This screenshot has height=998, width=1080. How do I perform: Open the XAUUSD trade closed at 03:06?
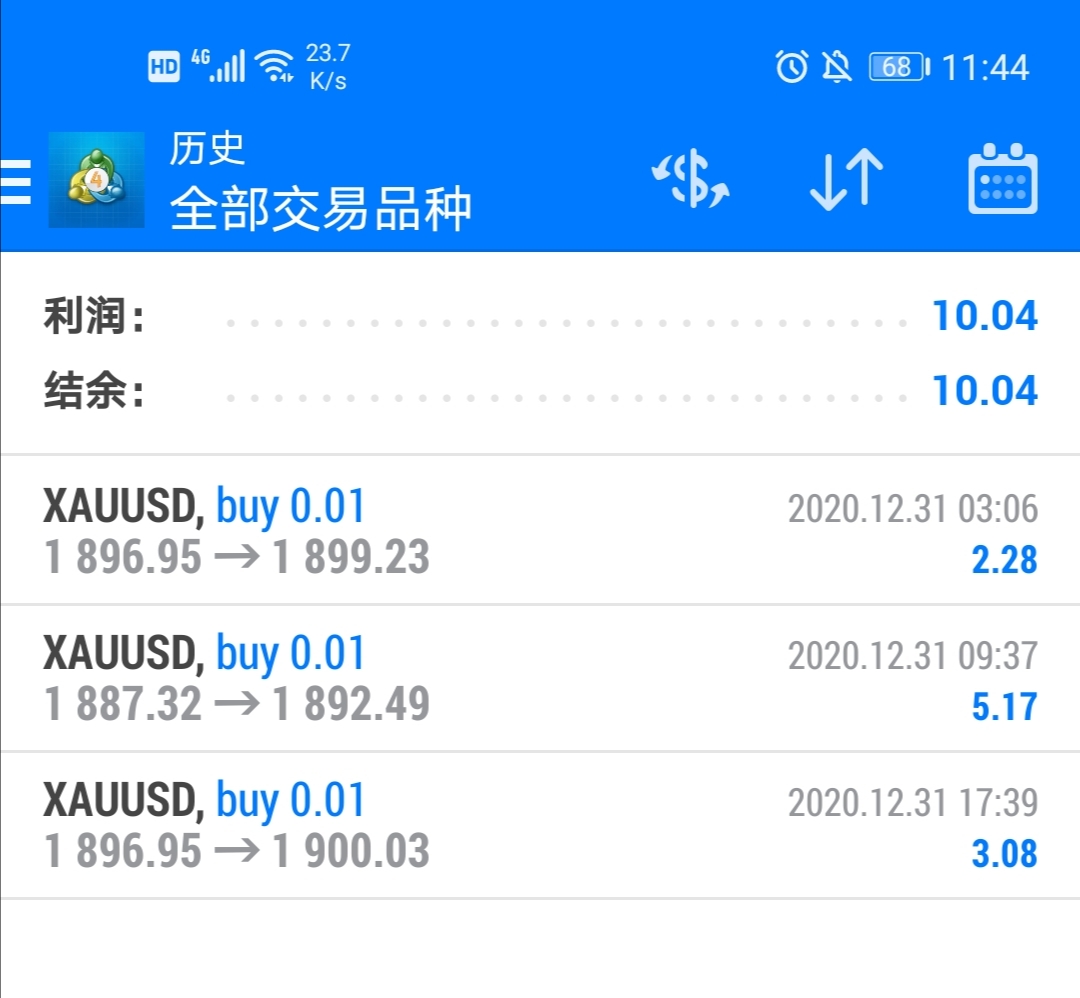(540, 530)
